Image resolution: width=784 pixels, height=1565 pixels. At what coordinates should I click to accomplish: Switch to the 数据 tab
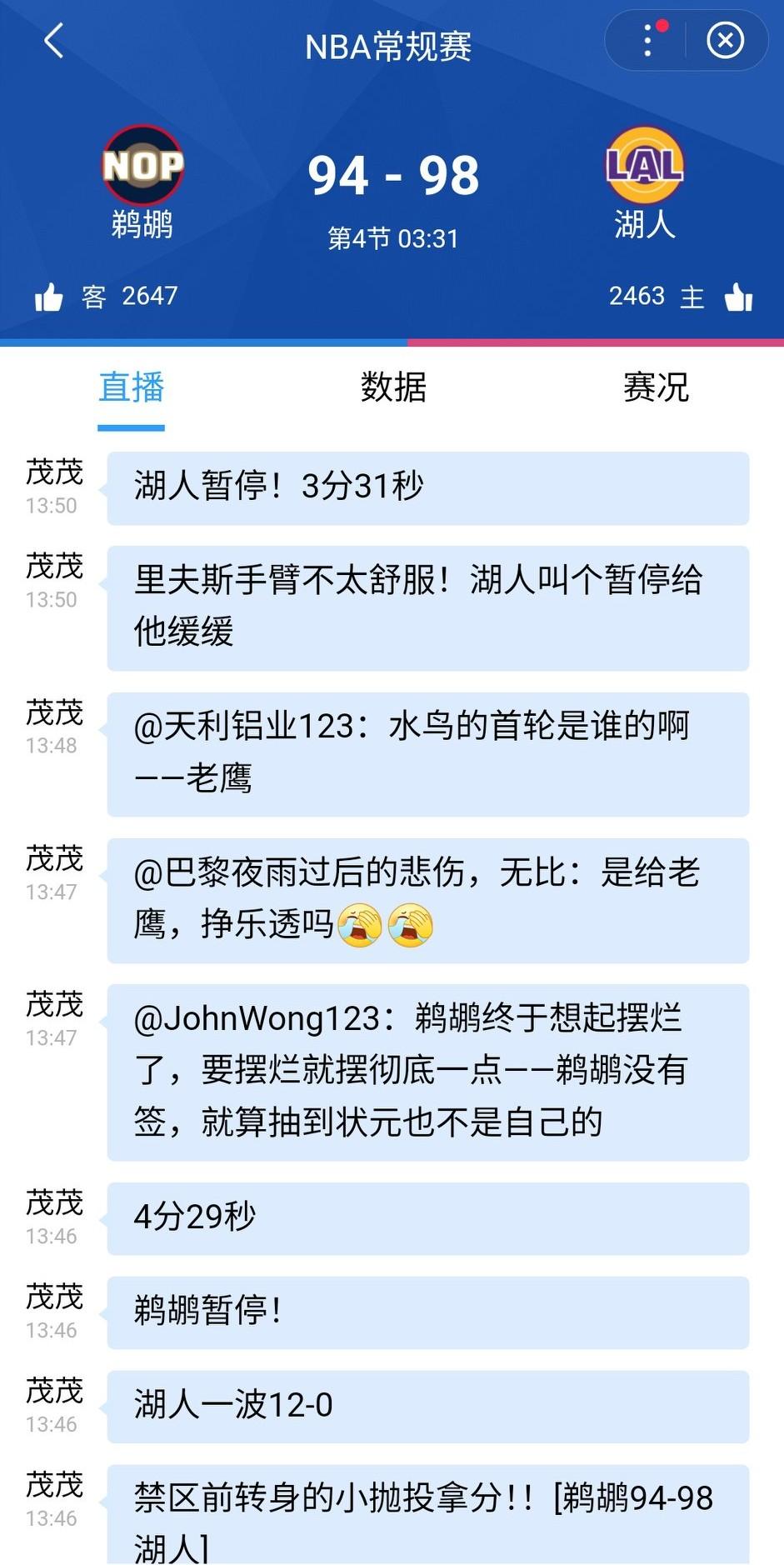click(392, 388)
